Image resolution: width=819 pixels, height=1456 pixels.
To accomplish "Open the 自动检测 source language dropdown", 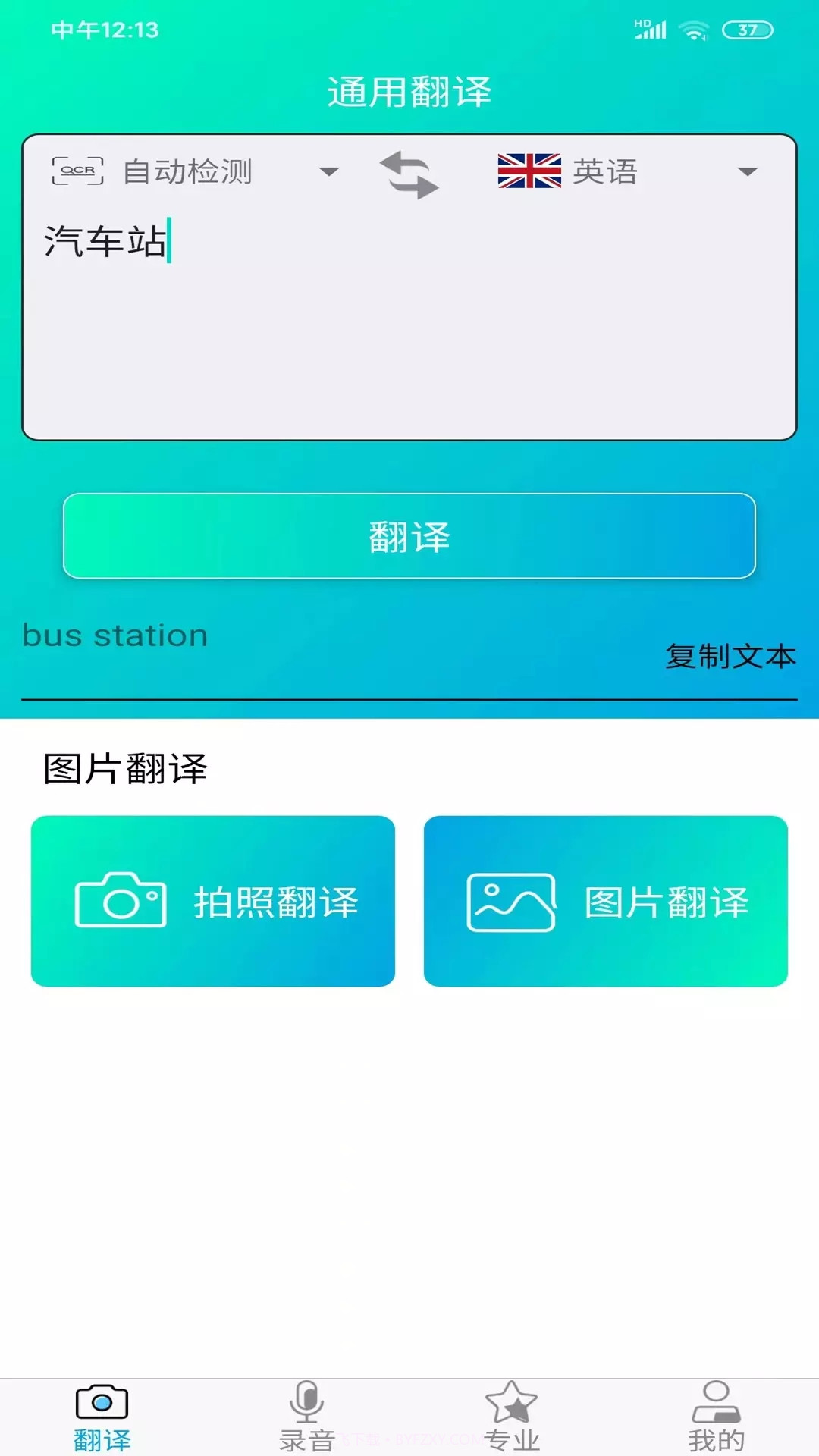I will tap(190, 172).
